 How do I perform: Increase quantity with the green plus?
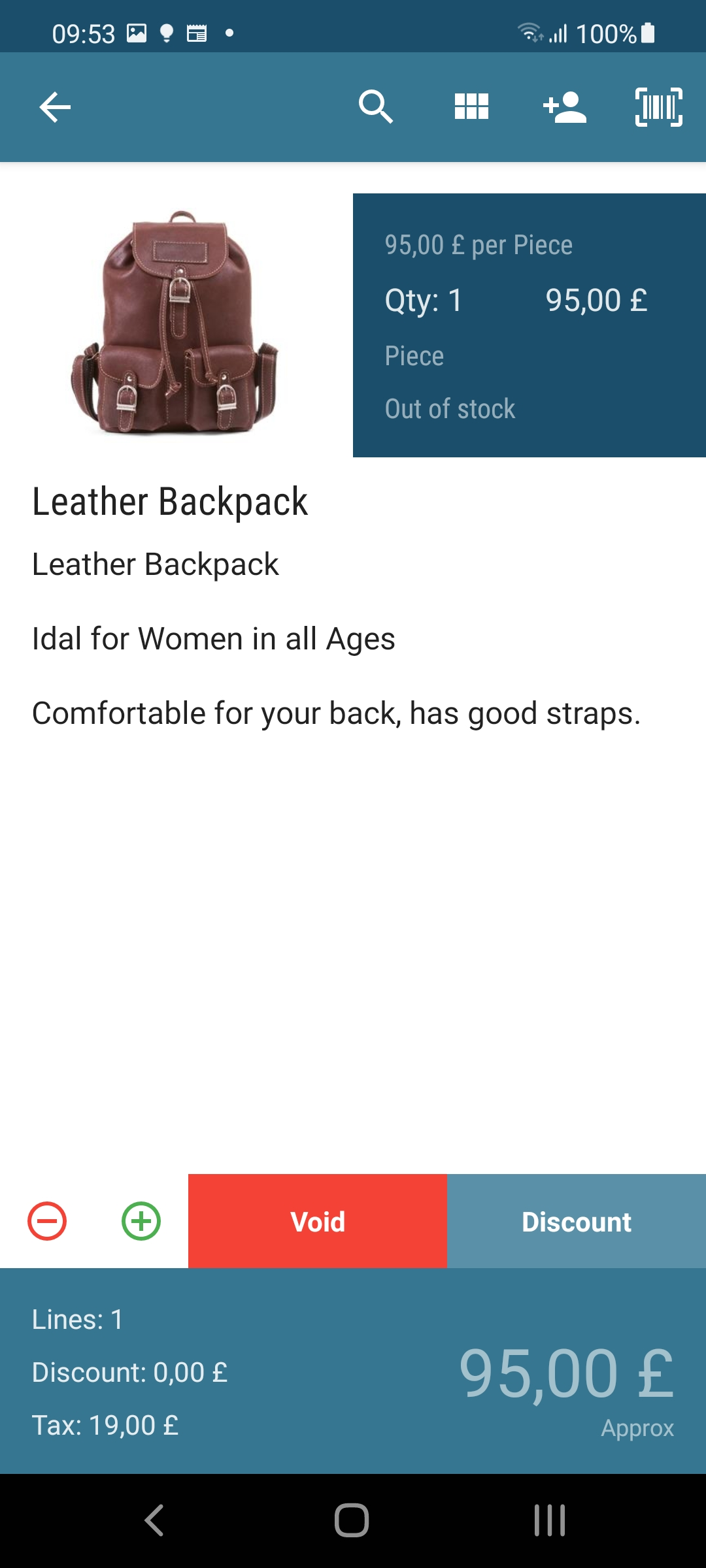point(141,1221)
